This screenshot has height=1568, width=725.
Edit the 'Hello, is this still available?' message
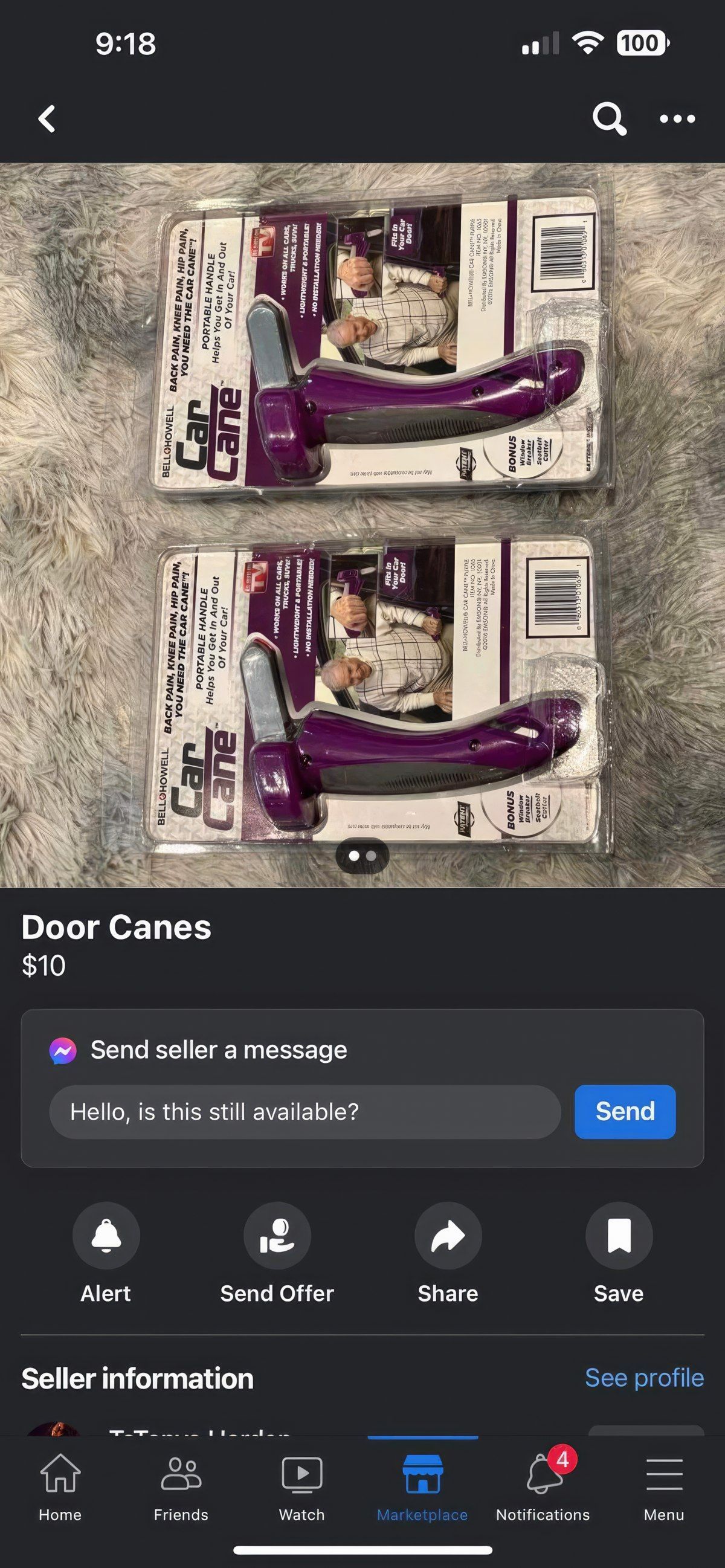(304, 1112)
